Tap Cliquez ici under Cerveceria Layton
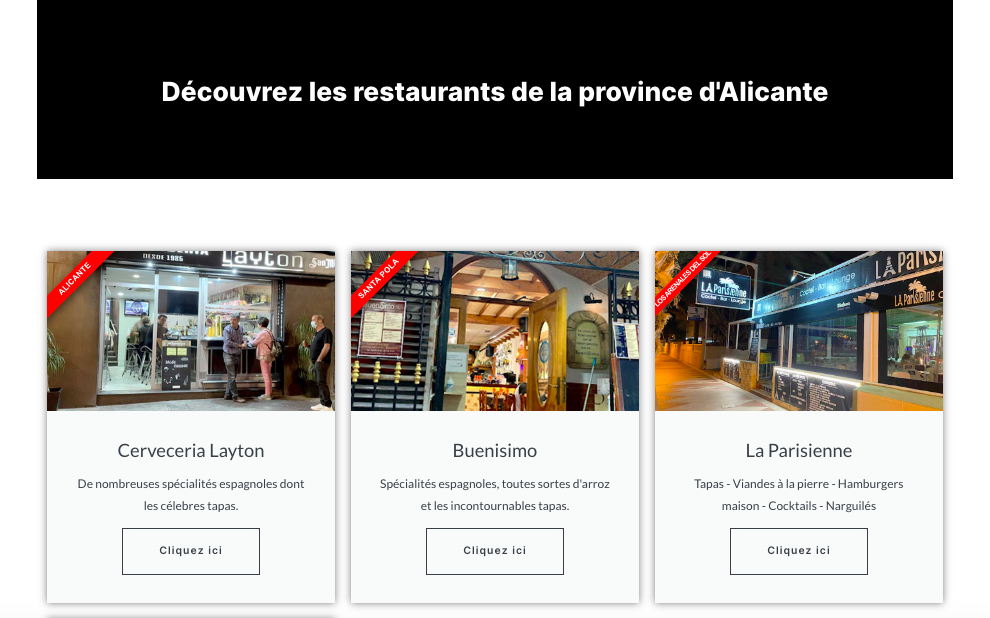The height and width of the screenshot is (618, 990). click(191, 551)
